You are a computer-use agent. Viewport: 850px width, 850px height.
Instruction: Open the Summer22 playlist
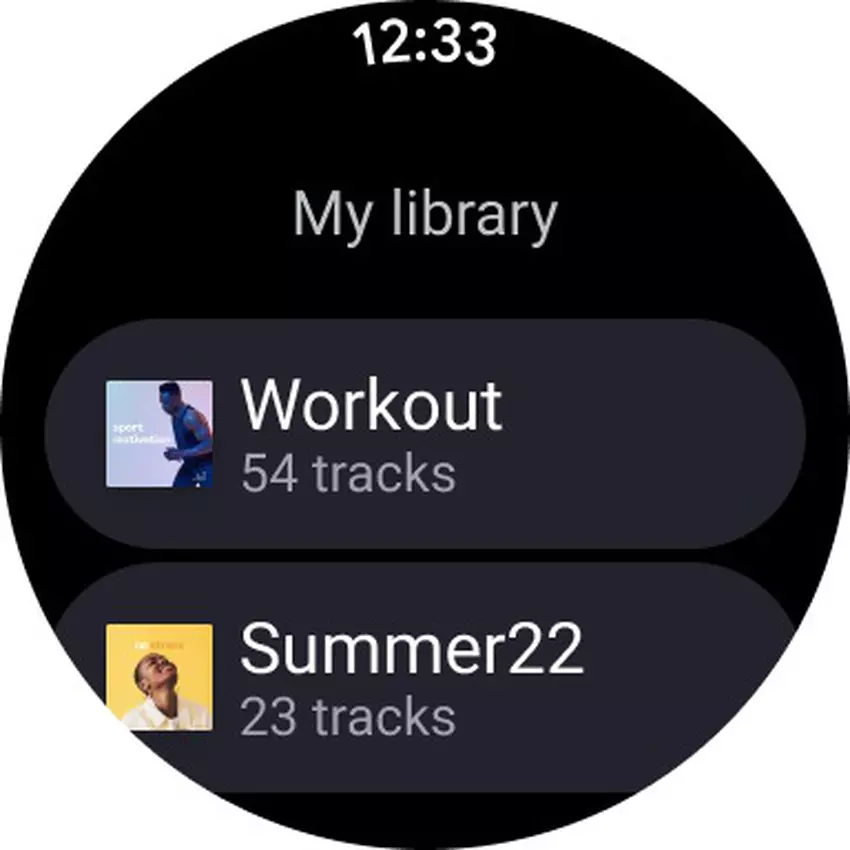(x=425, y=677)
